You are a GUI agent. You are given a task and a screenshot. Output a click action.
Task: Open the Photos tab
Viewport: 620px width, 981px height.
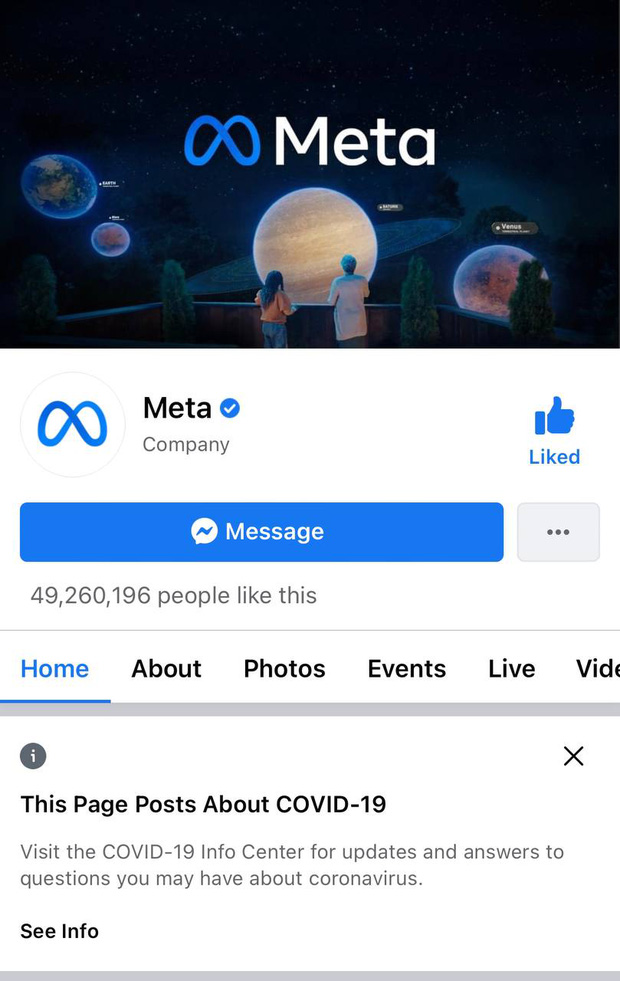284,669
